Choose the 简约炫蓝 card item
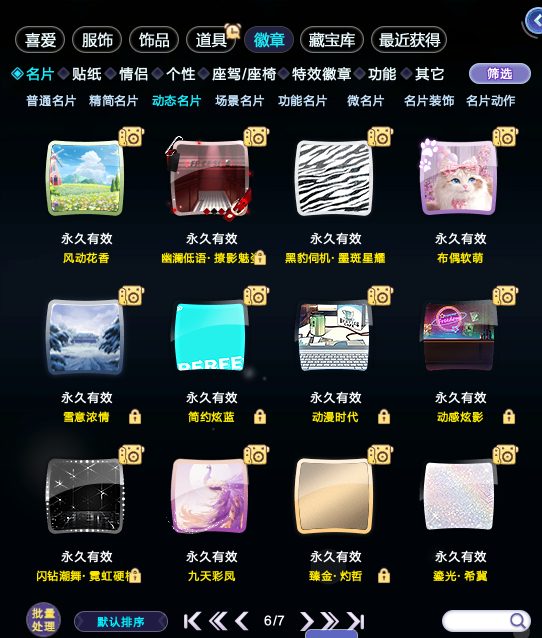 tap(210, 336)
